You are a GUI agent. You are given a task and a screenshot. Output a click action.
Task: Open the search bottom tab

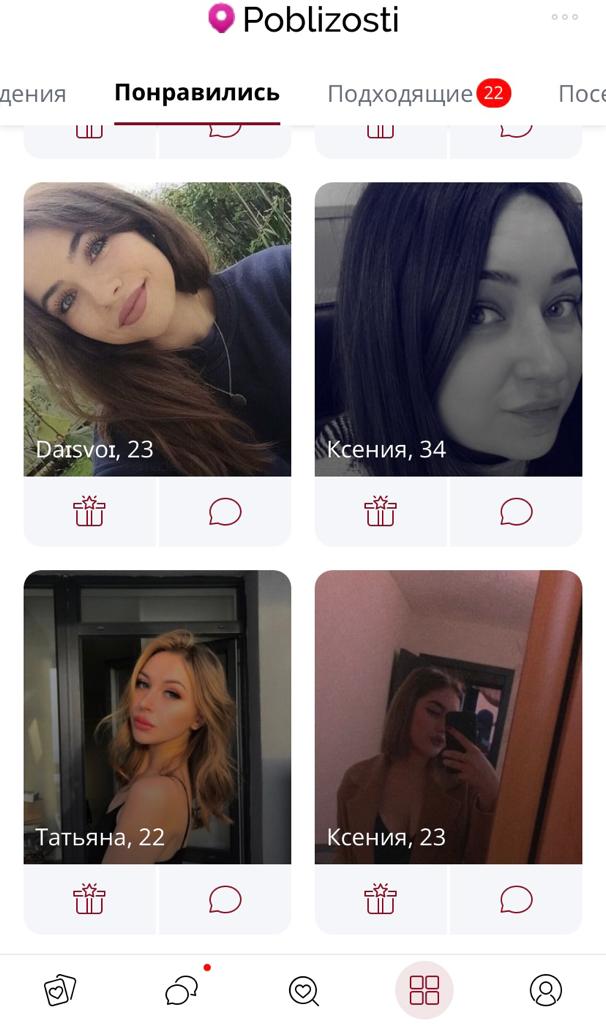pos(303,990)
